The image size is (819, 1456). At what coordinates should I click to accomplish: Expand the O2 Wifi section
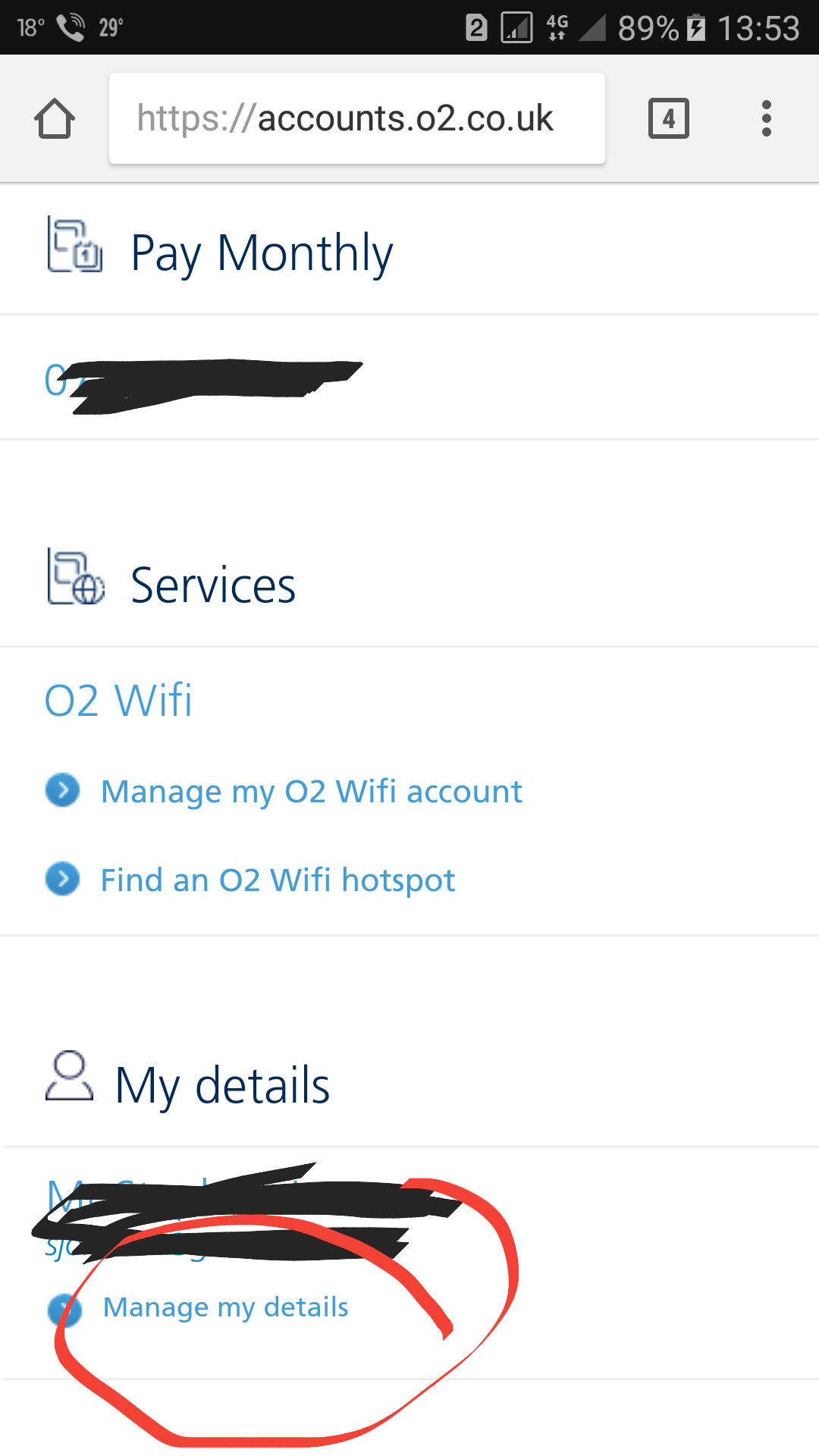click(118, 699)
